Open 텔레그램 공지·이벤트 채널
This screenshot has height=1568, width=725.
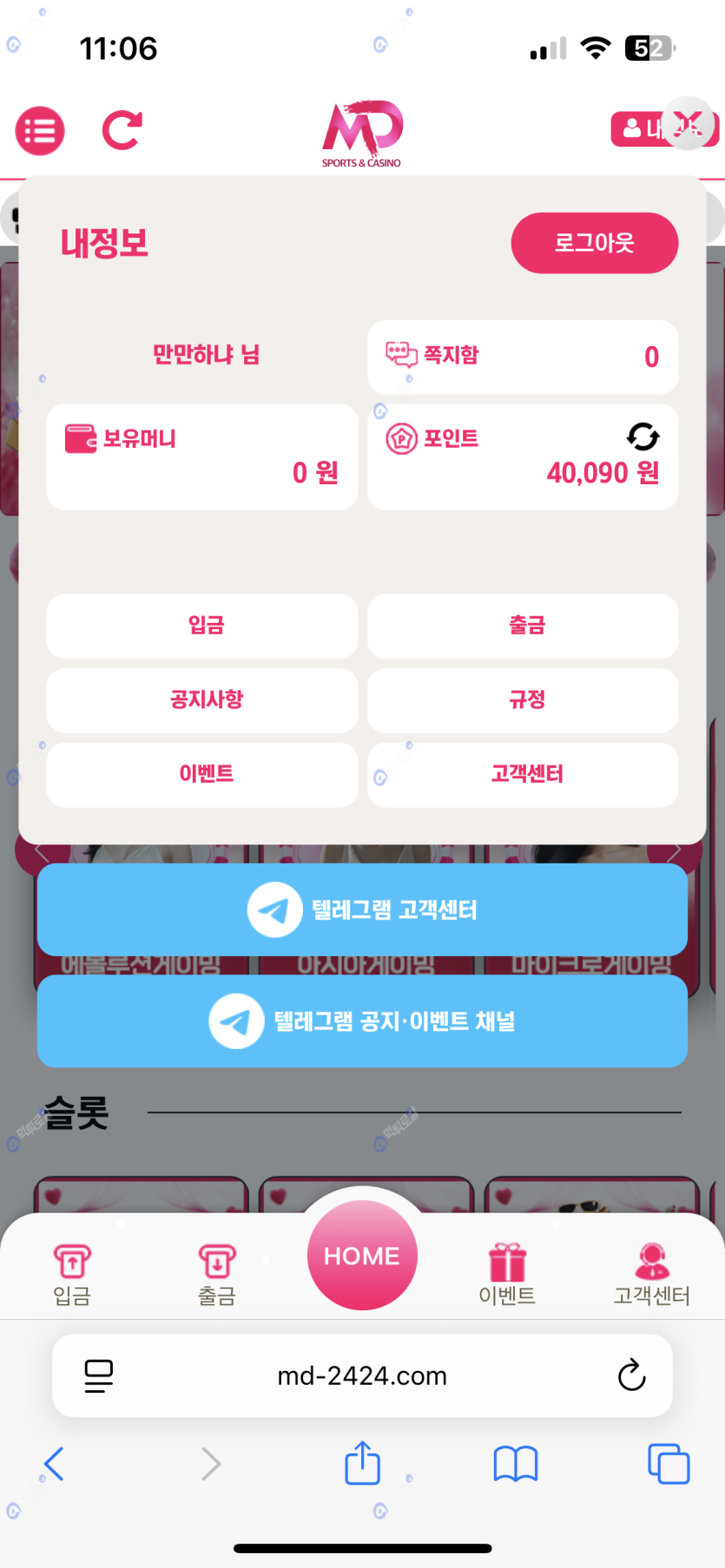pyautogui.click(x=362, y=1021)
